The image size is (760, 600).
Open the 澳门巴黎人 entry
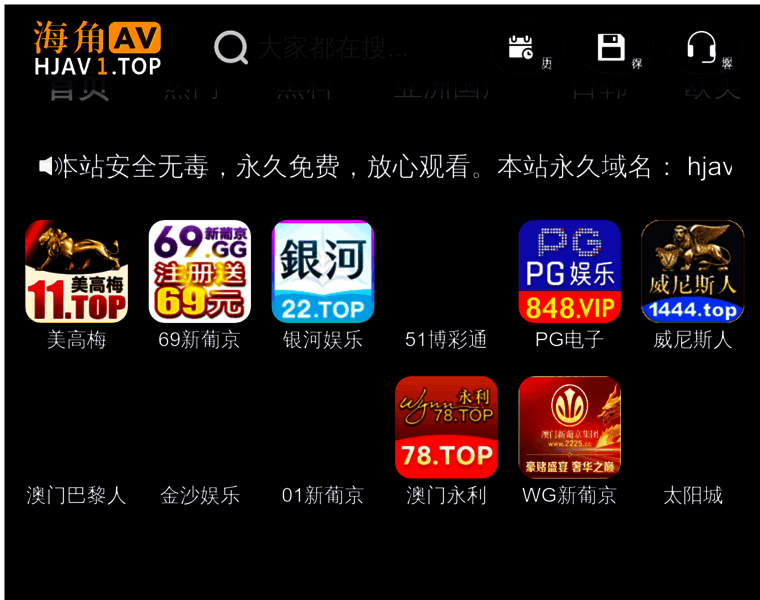coord(76,495)
